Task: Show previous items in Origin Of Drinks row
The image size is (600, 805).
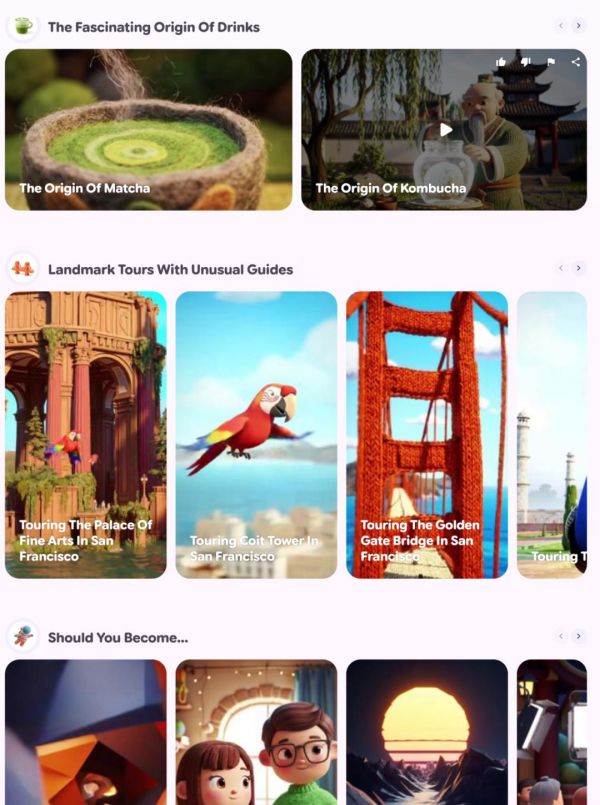Action: point(561,26)
